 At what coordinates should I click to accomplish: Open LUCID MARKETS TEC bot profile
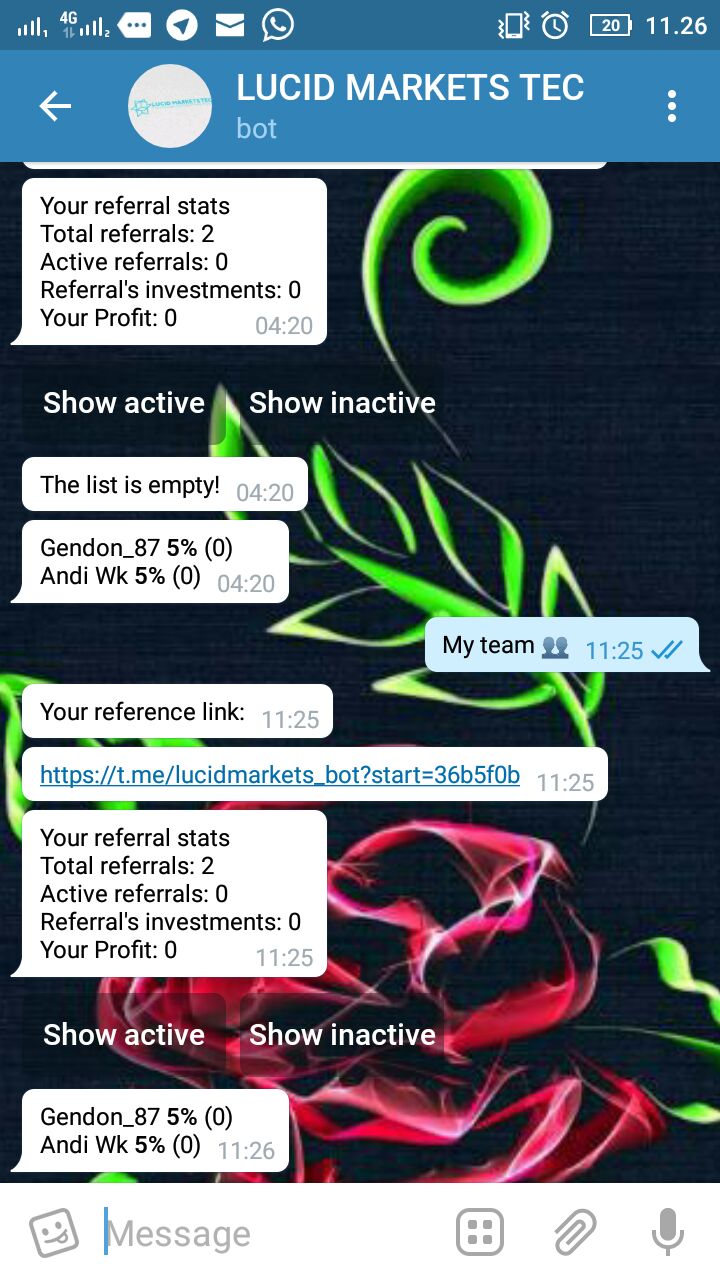pyautogui.click(x=409, y=105)
